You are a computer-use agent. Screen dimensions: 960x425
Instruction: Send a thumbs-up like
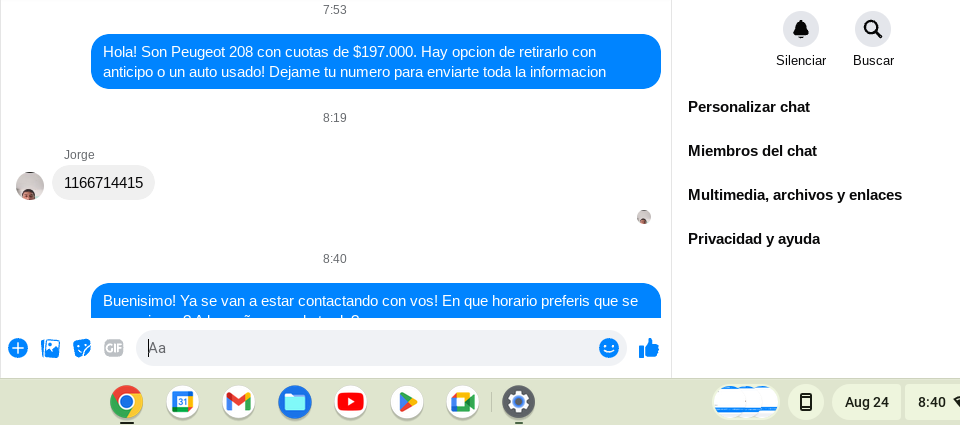click(649, 348)
